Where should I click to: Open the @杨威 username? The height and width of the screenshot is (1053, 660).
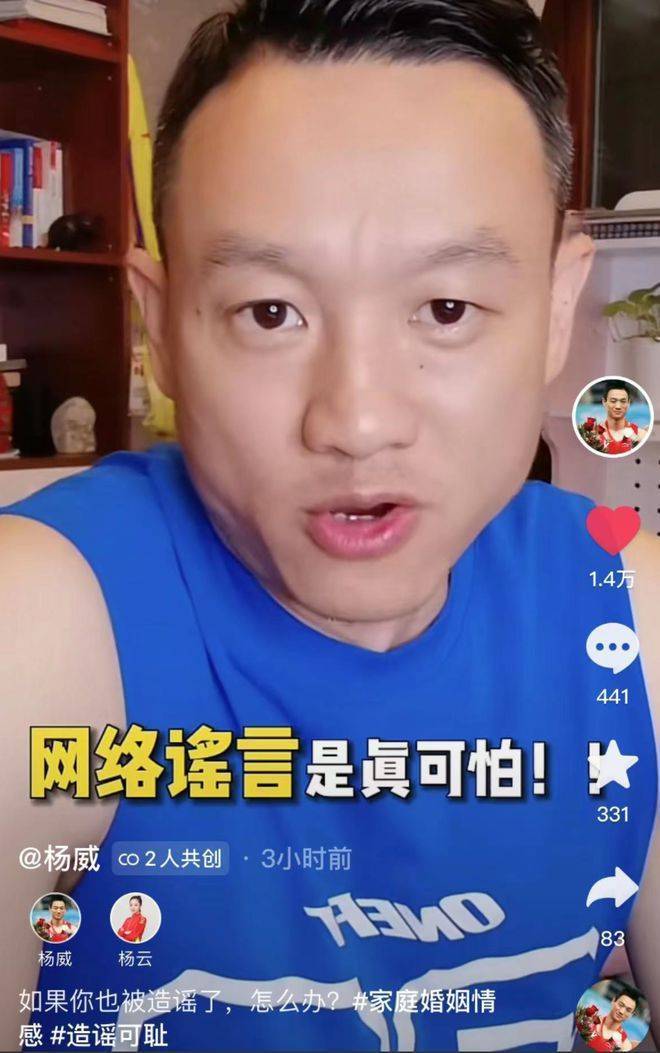tap(59, 858)
